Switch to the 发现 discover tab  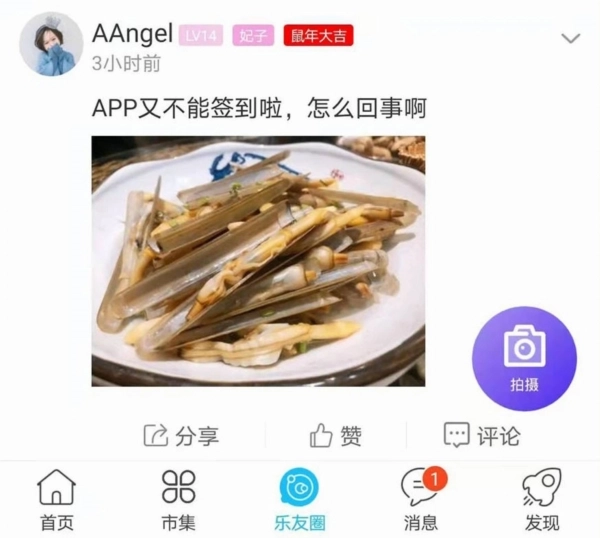coord(542,500)
